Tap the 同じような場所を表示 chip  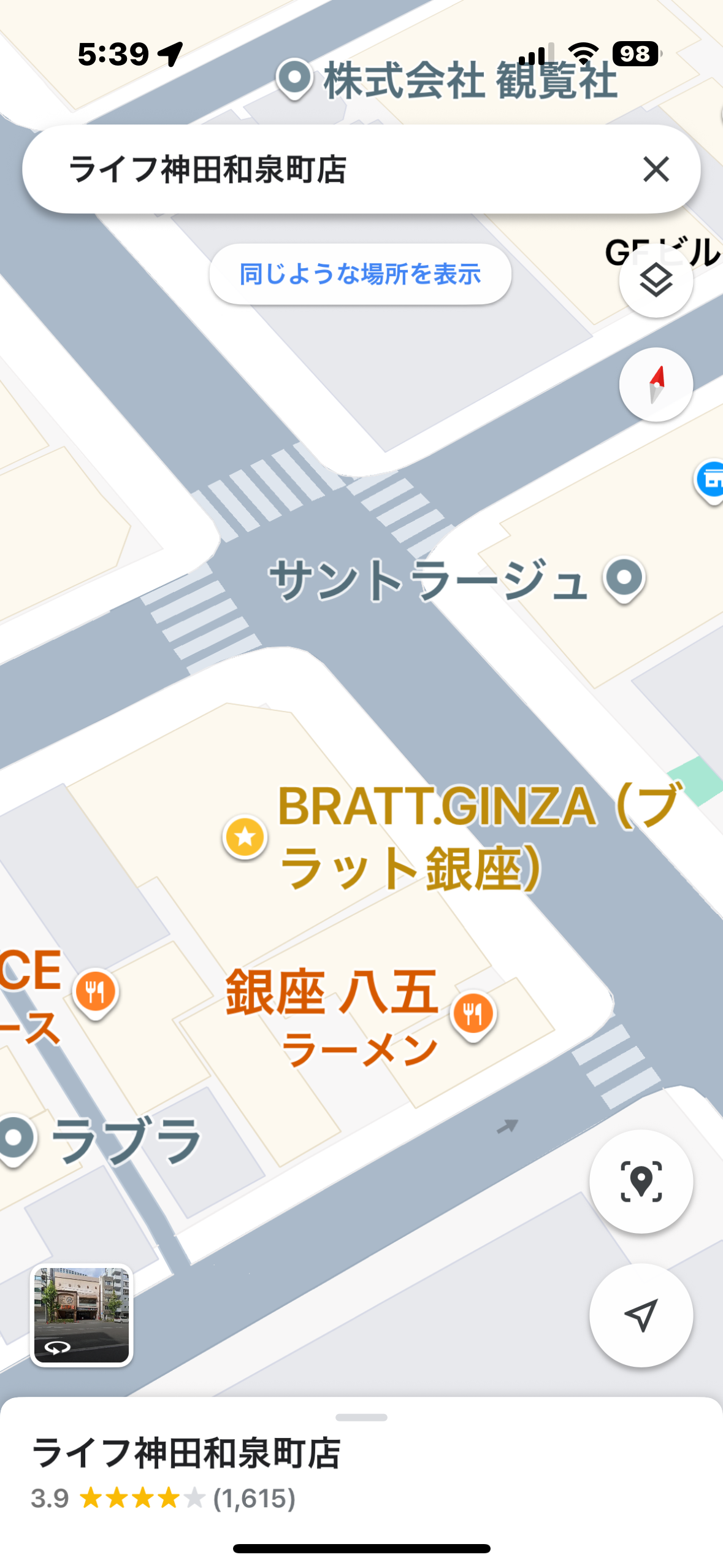[360, 274]
